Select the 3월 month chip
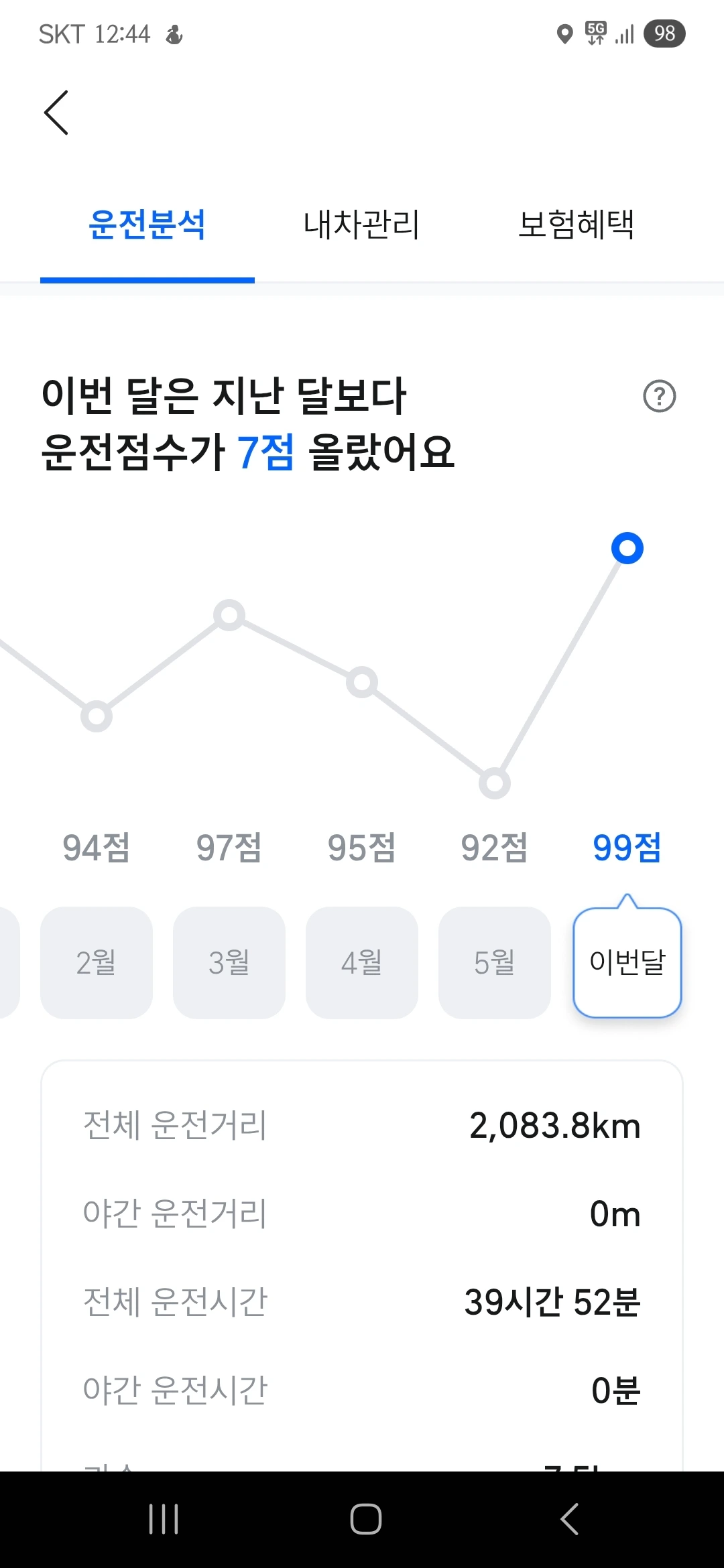724x1568 pixels. click(x=229, y=963)
